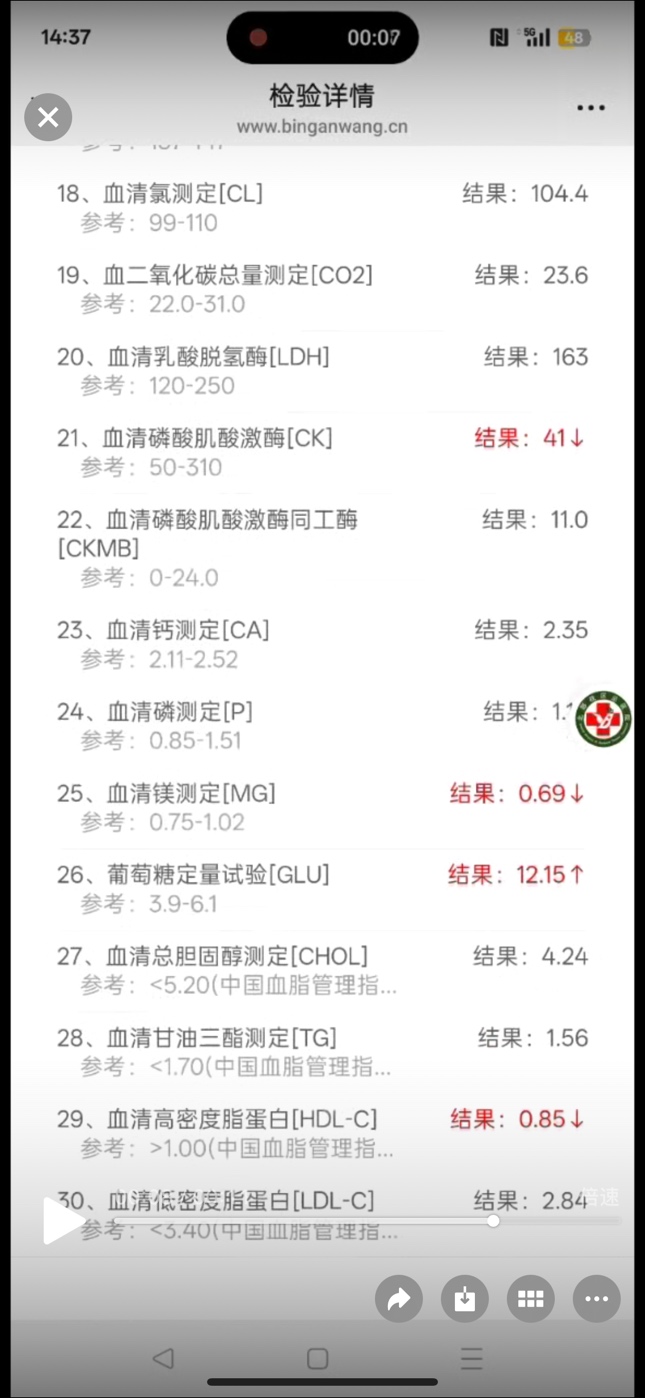Save the video with the download icon
Screen dimensions: 645x1398
click(x=465, y=1299)
